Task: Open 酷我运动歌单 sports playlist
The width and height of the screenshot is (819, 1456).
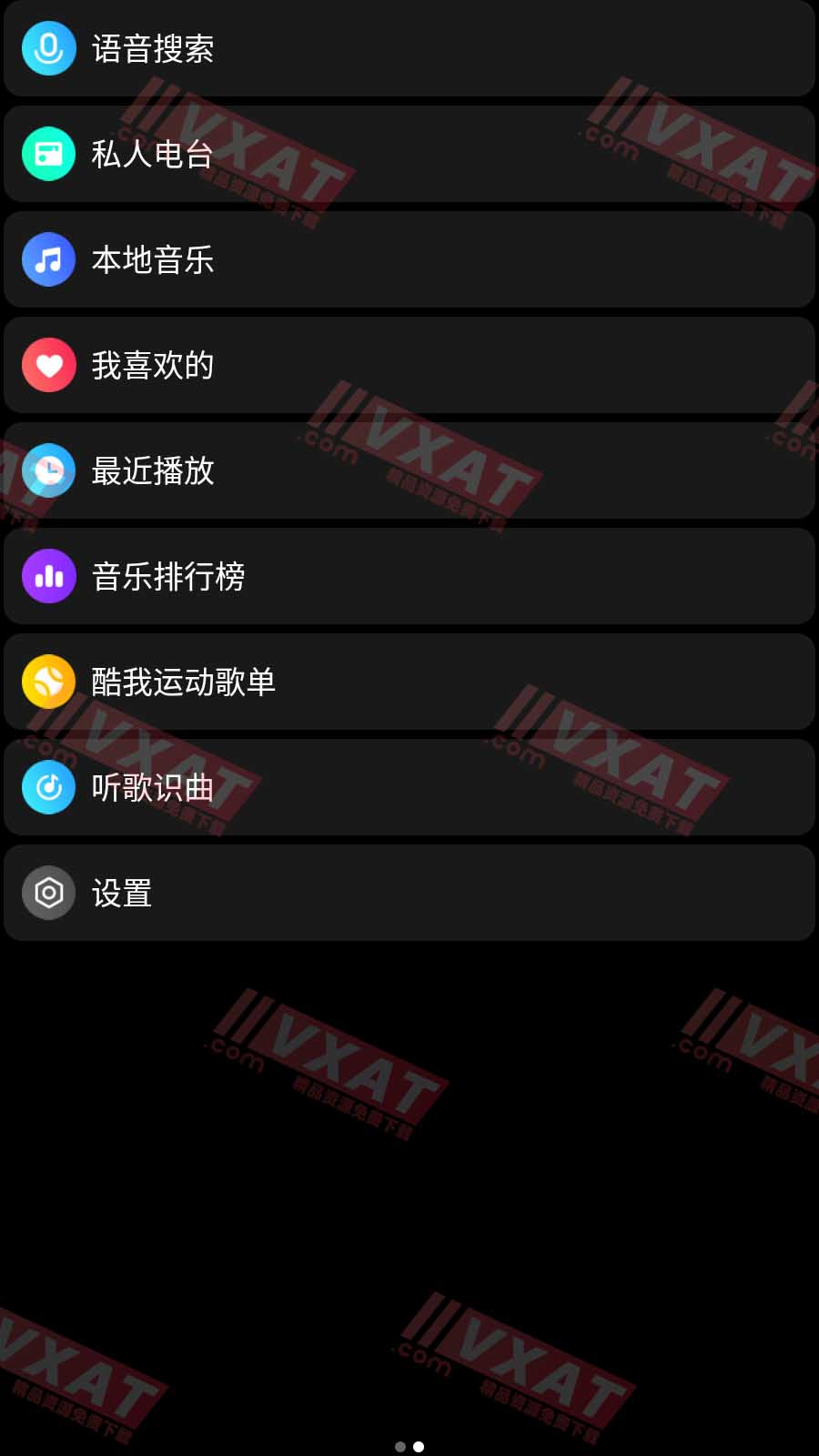Action: (x=409, y=682)
